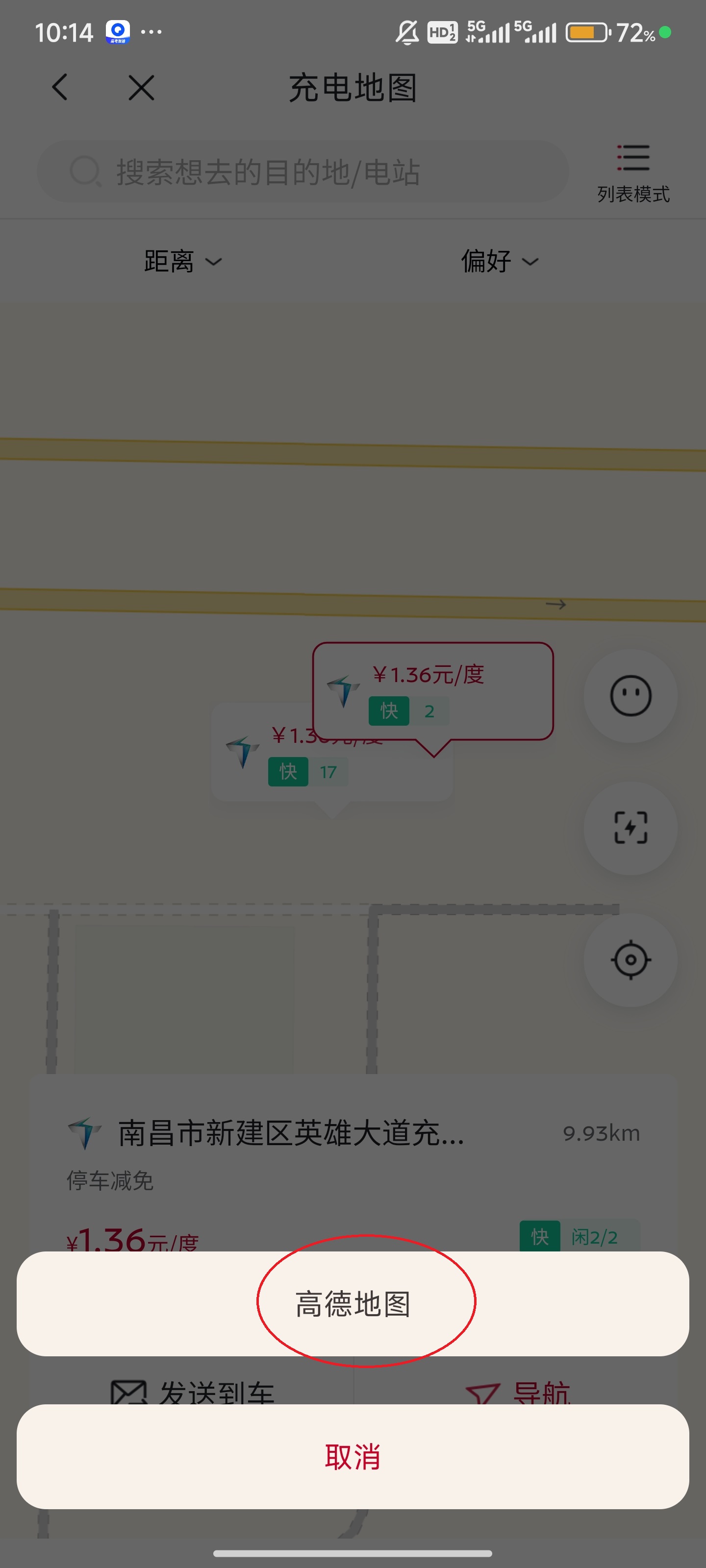This screenshot has width=706, height=1568.
Task: Cancel the navigation app picker
Action: click(x=353, y=1456)
